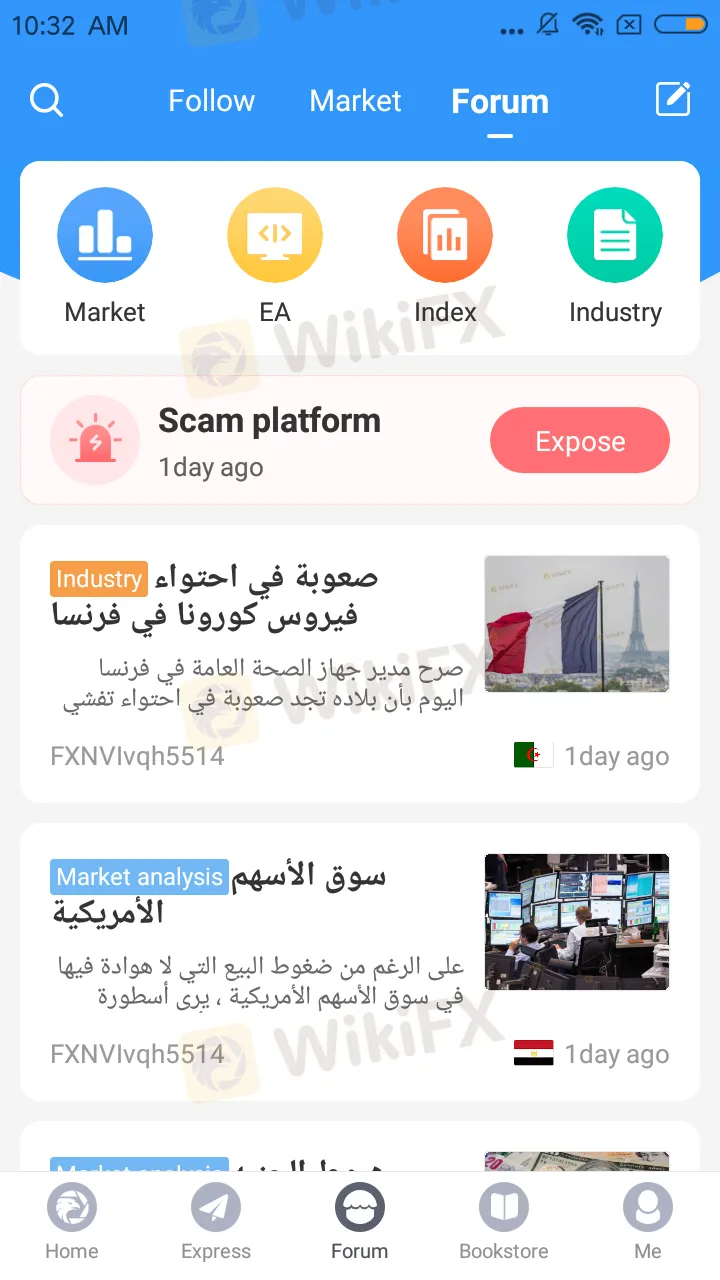The image size is (720, 1280).
Task: Go to Home in bottom navigation
Action: click(72, 1222)
